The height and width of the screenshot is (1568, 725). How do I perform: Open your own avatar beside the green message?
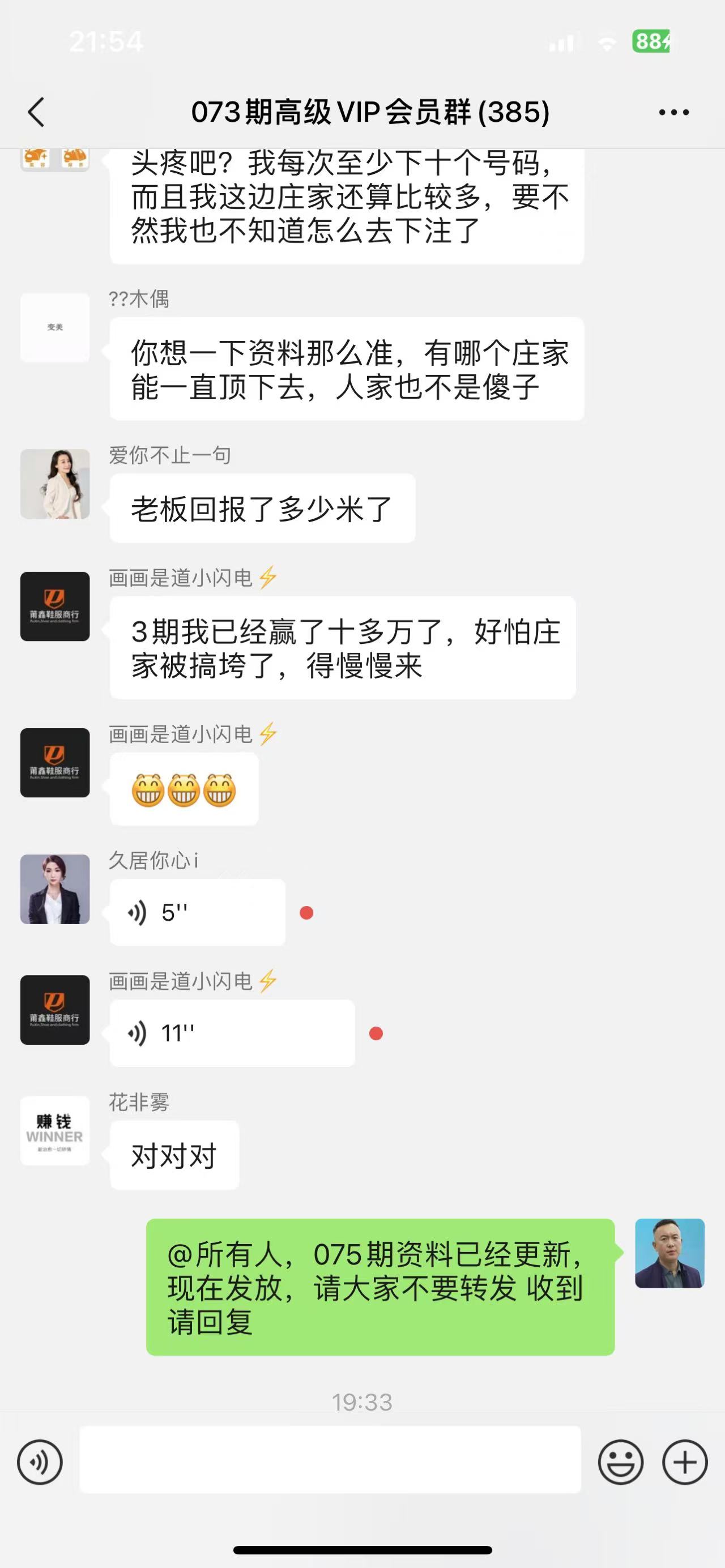(x=669, y=1253)
